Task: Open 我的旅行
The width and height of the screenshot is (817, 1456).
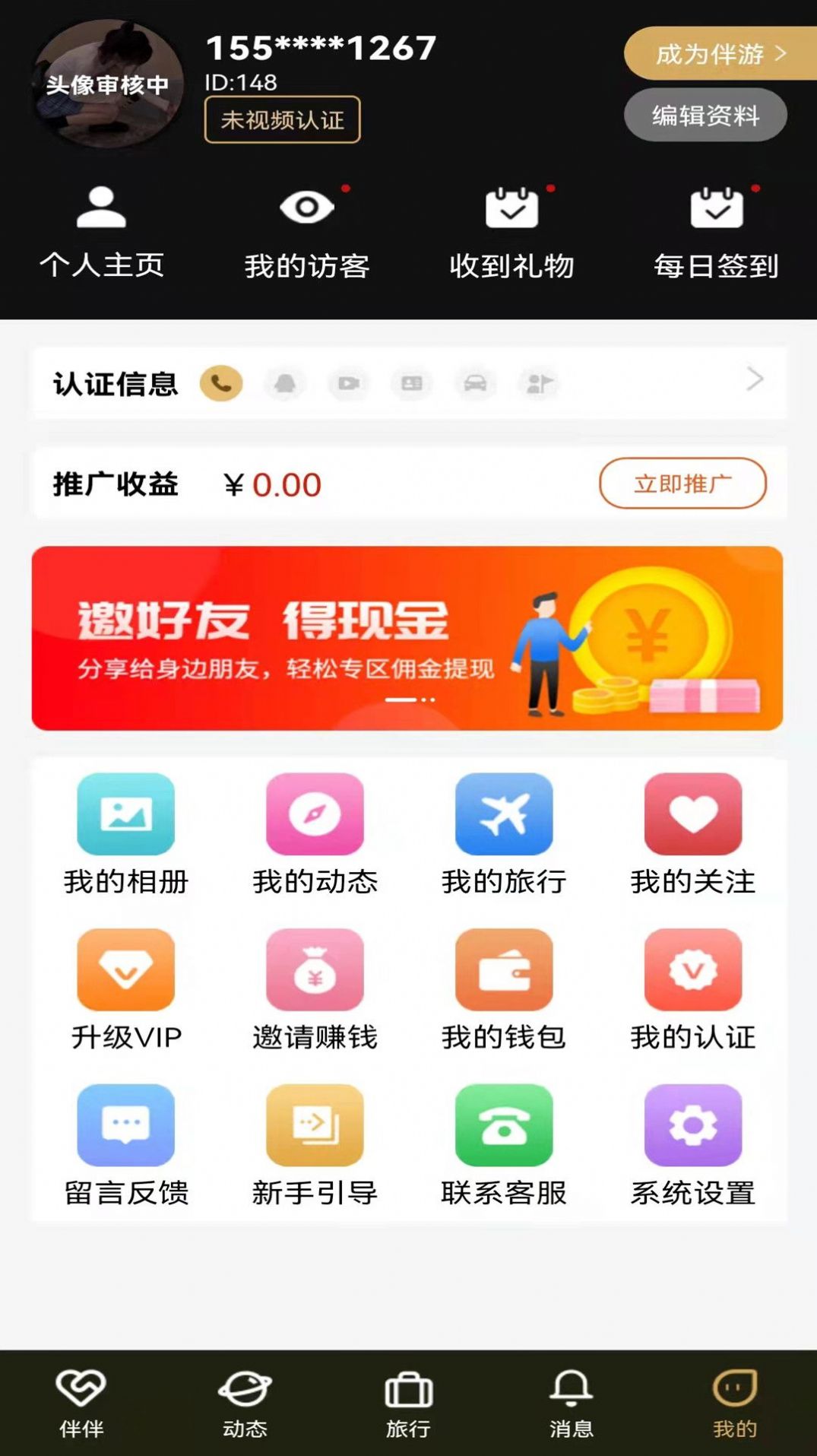Action: click(503, 833)
